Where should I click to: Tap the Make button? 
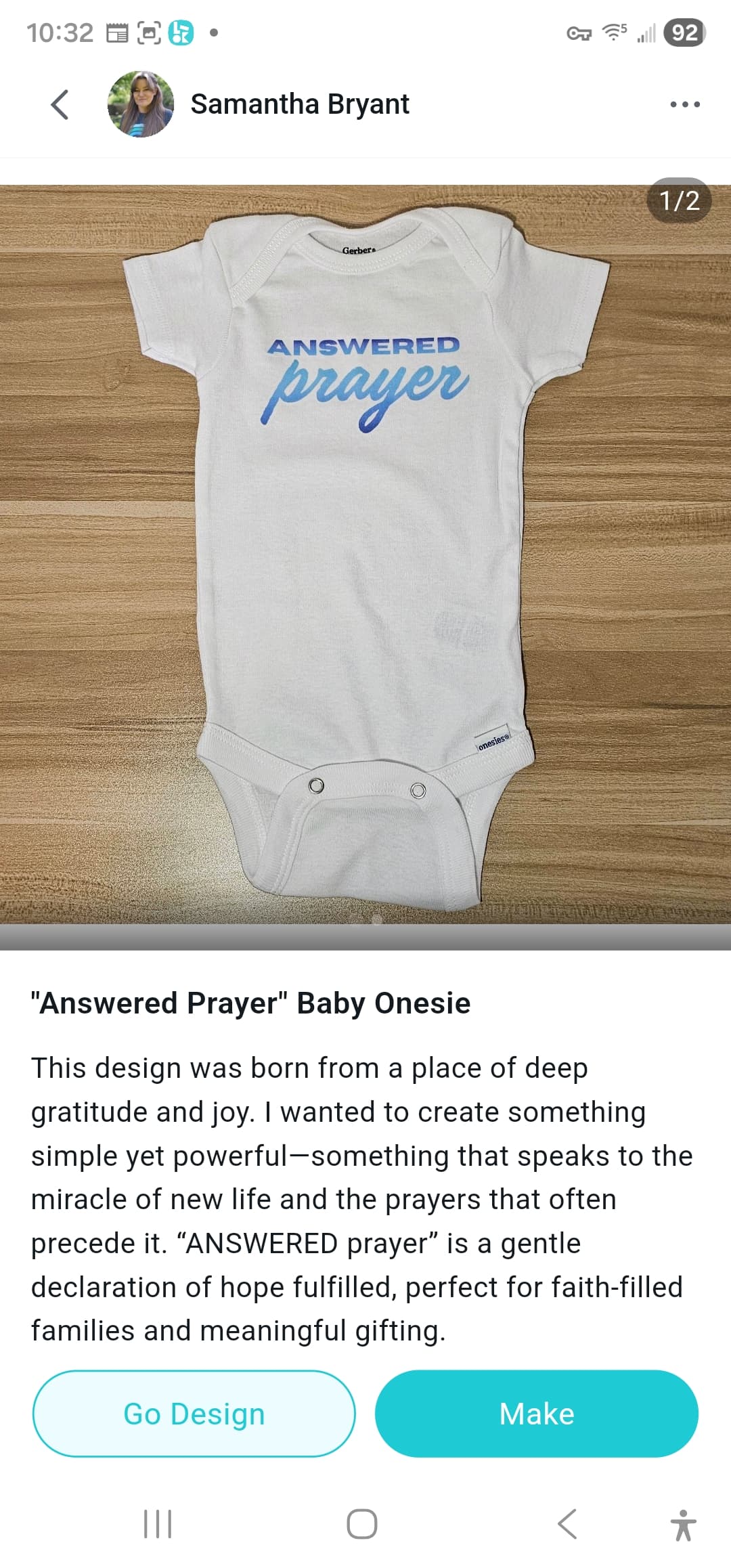coord(537,1414)
